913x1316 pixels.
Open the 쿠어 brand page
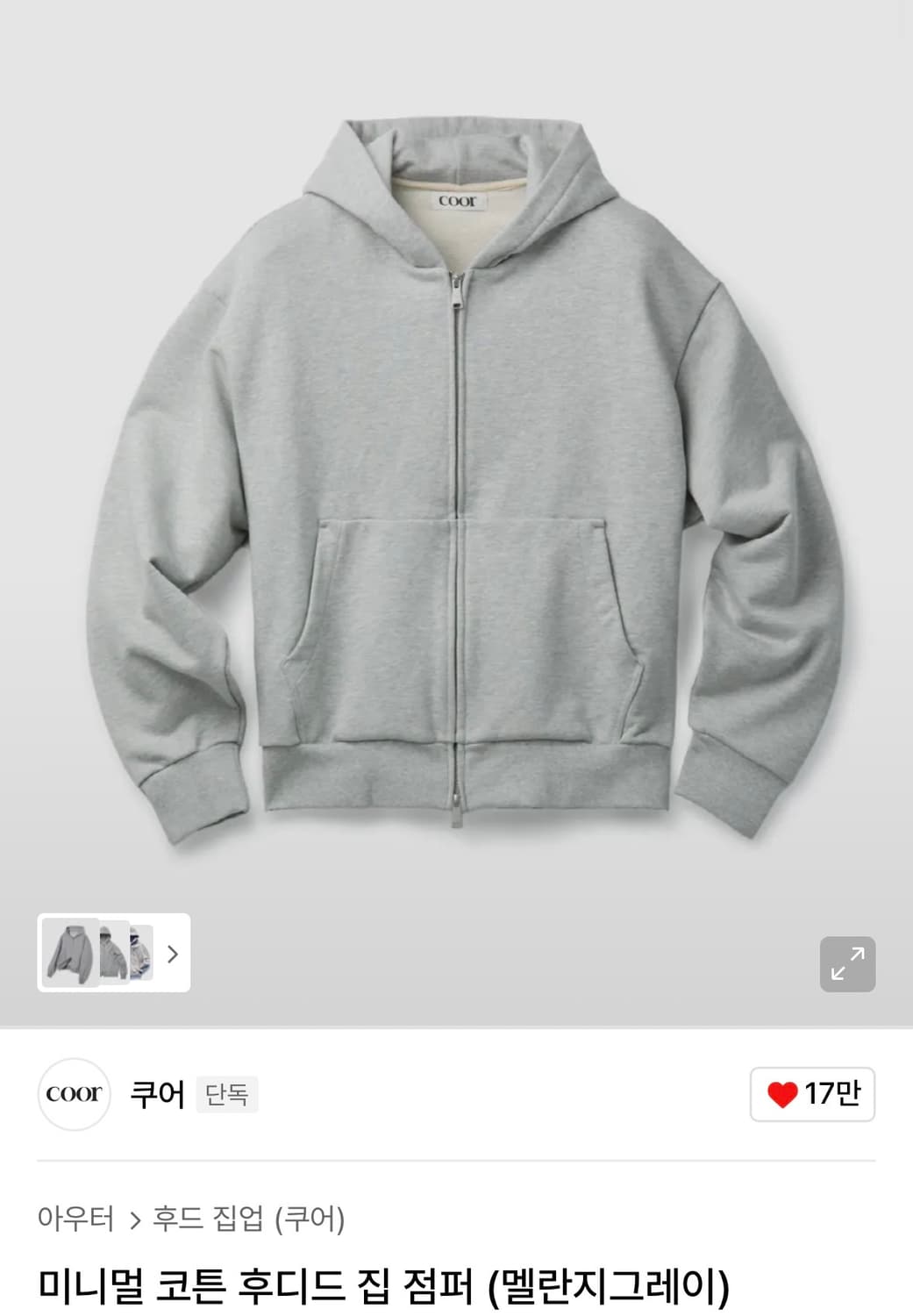[157, 1094]
